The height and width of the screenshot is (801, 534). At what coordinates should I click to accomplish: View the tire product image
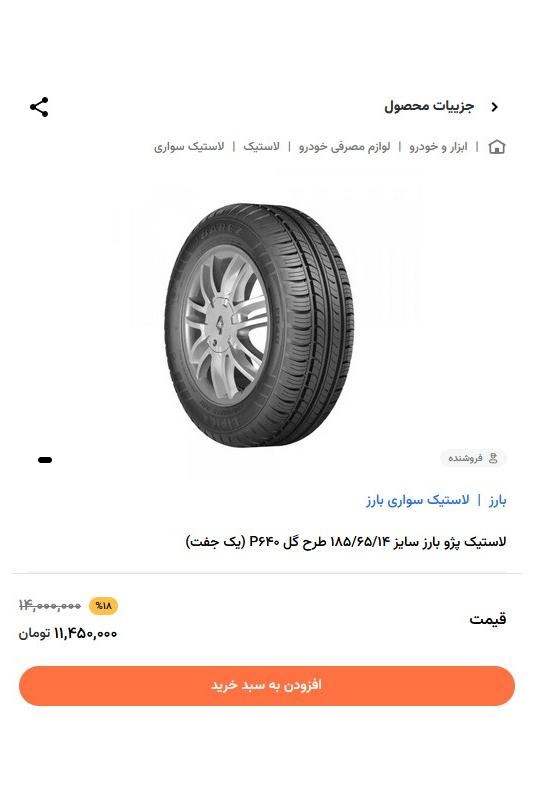click(x=259, y=325)
